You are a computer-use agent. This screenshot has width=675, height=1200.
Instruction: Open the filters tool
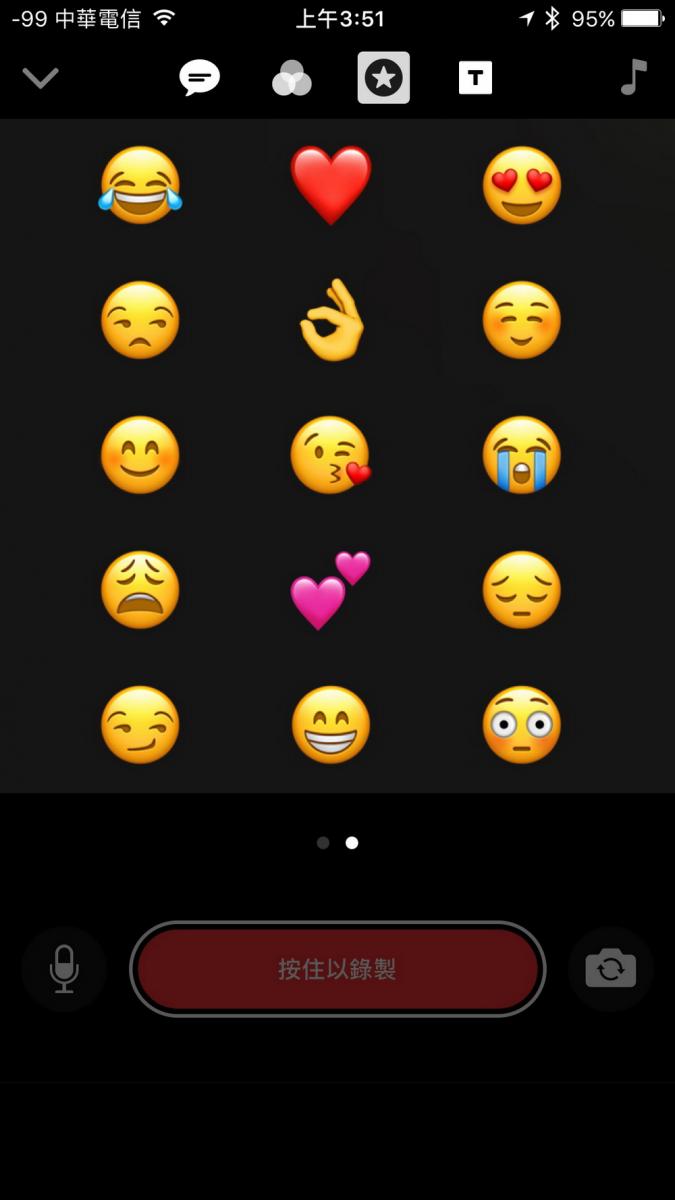[292, 78]
